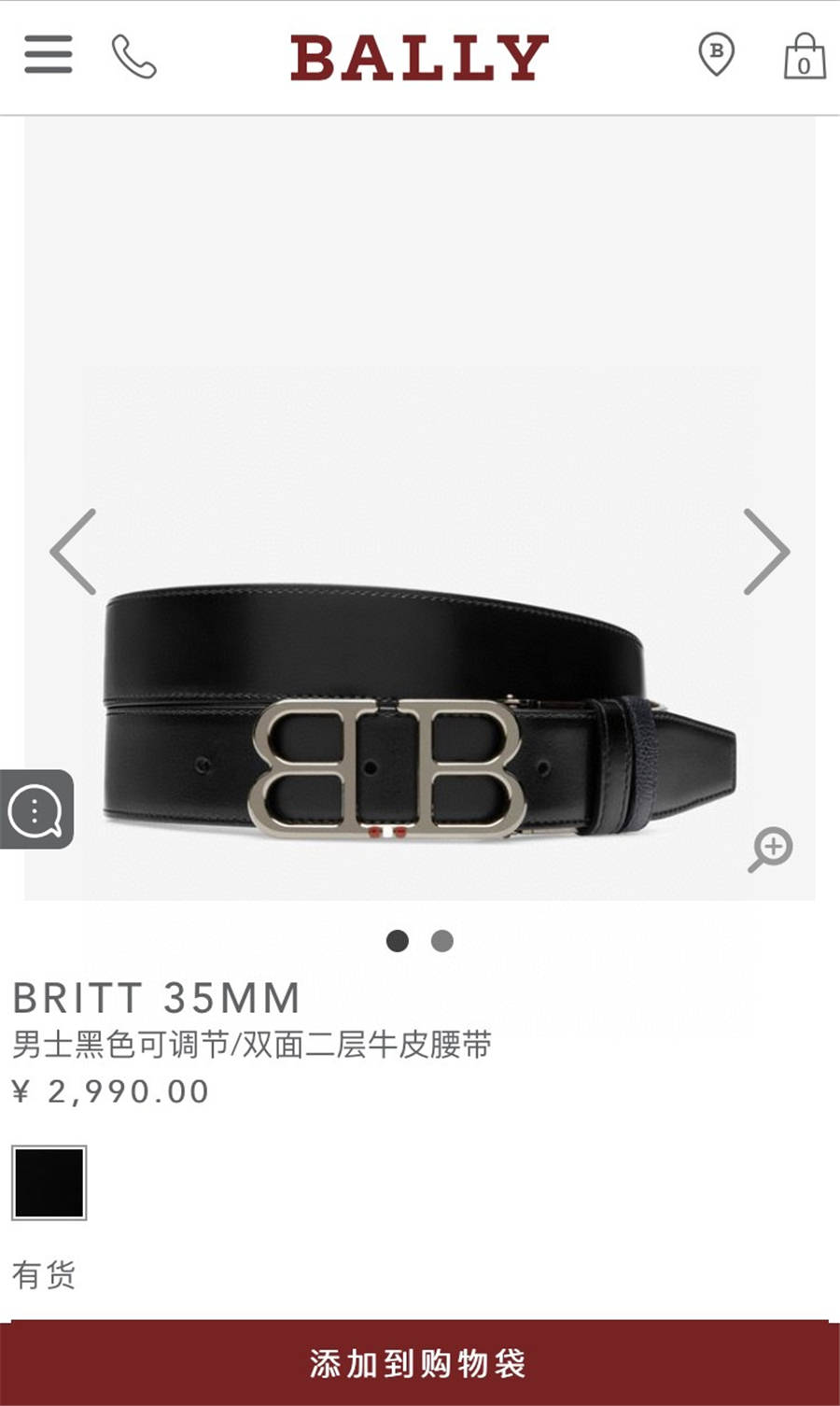
Task: Zoom into the belt image
Action: (x=771, y=850)
